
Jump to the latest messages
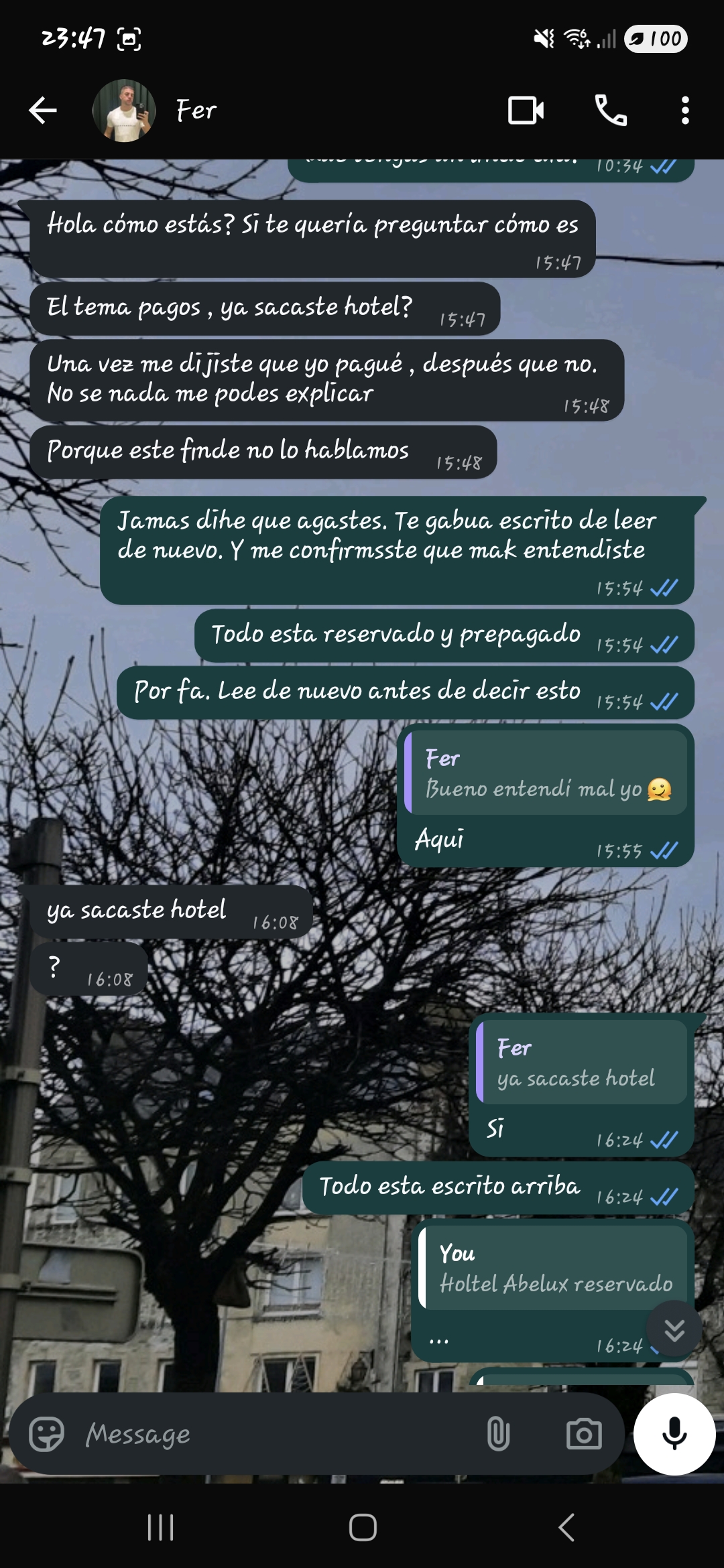(x=674, y=1330)
